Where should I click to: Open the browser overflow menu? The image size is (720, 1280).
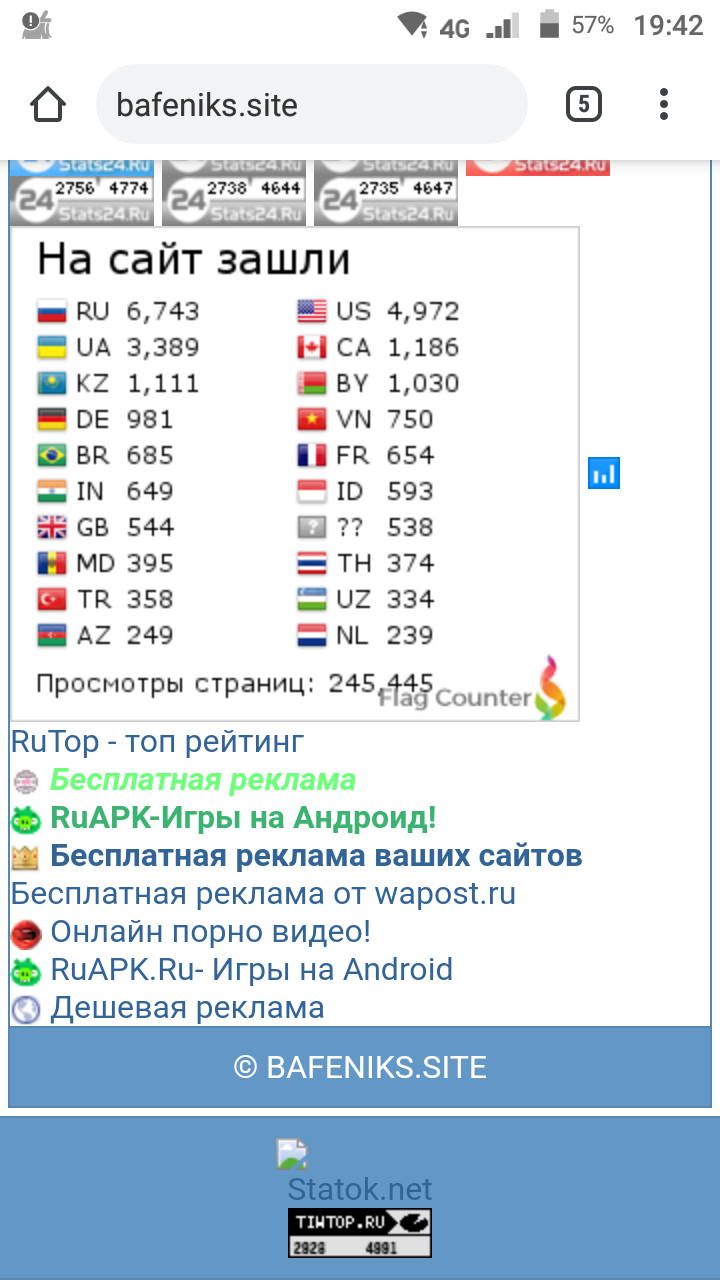tap(664, 104)
